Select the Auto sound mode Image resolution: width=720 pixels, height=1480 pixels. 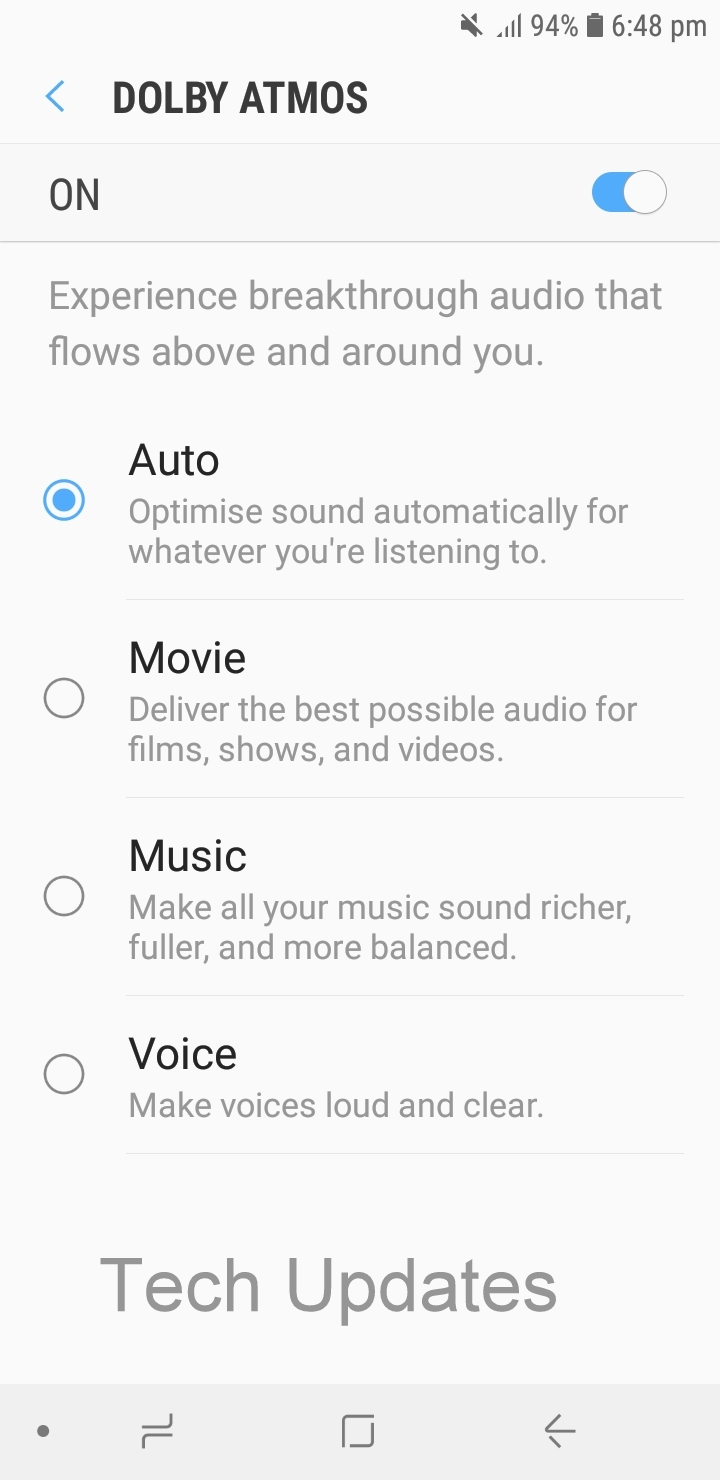(x=64, y=500)
